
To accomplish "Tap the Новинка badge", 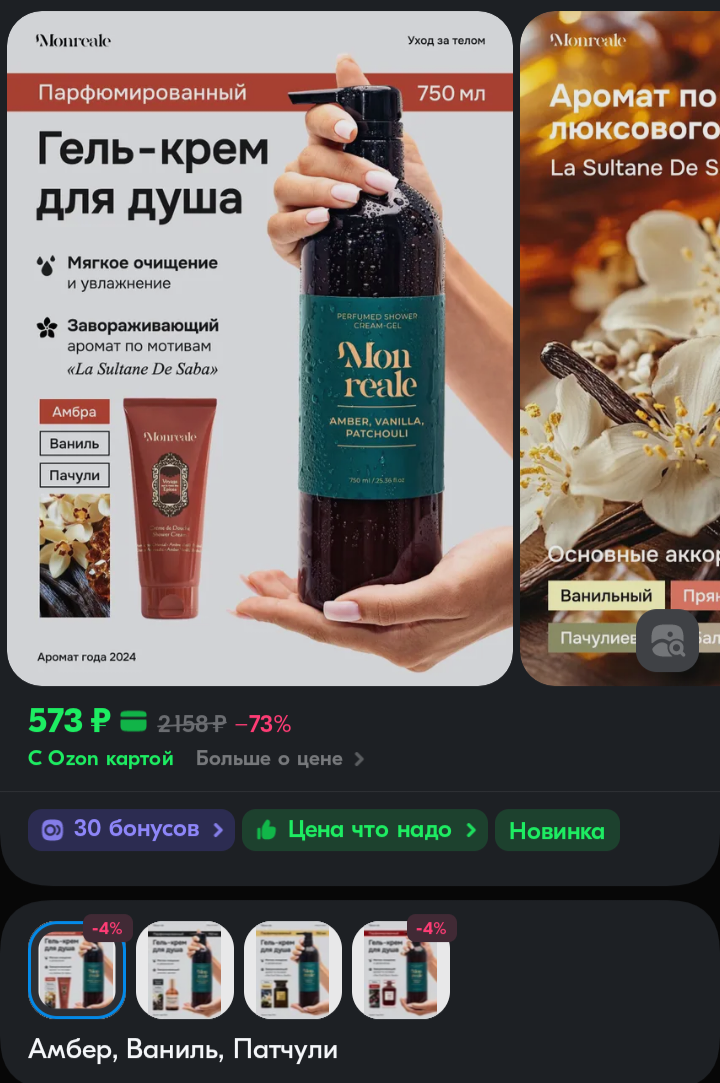I will point(557,831).
